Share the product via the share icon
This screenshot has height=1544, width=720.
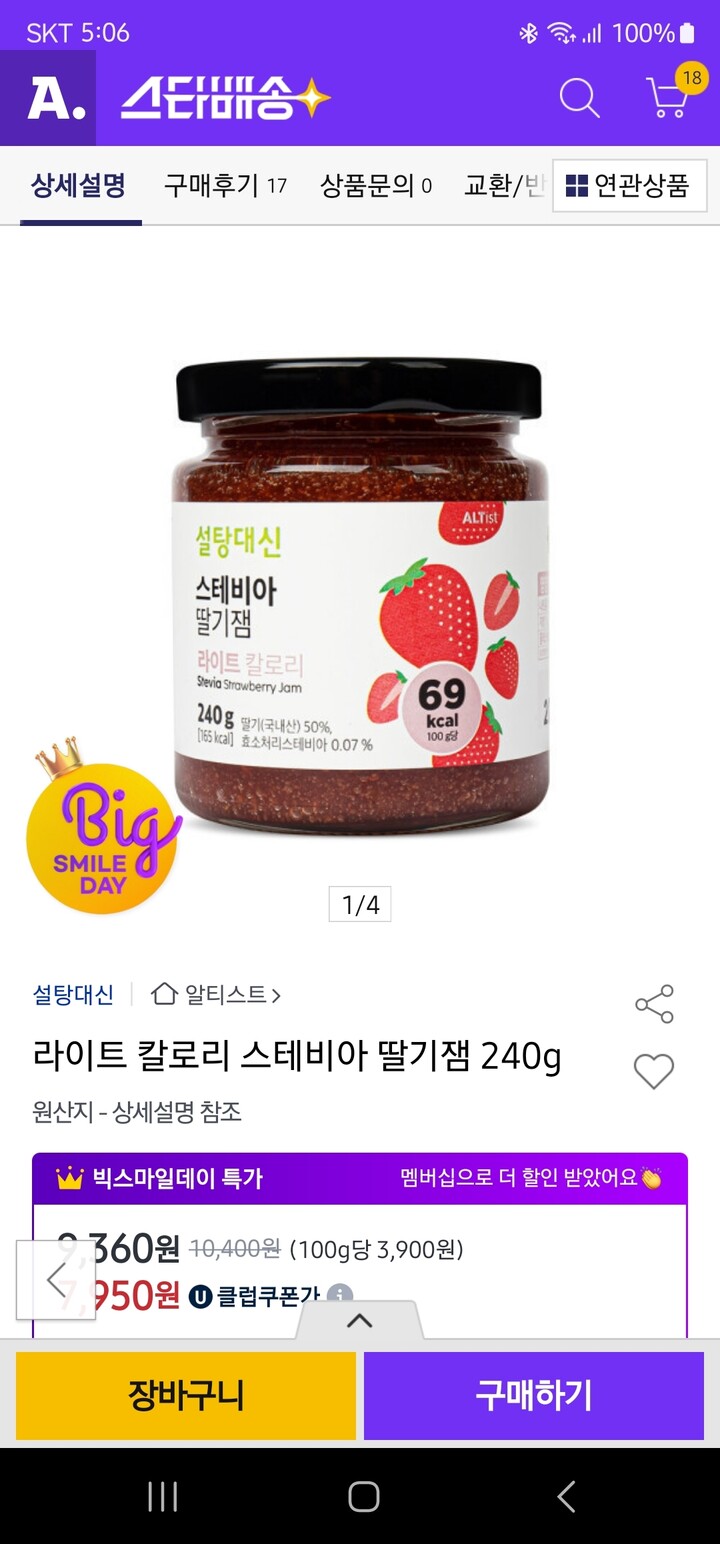[x=654, y=1004]
